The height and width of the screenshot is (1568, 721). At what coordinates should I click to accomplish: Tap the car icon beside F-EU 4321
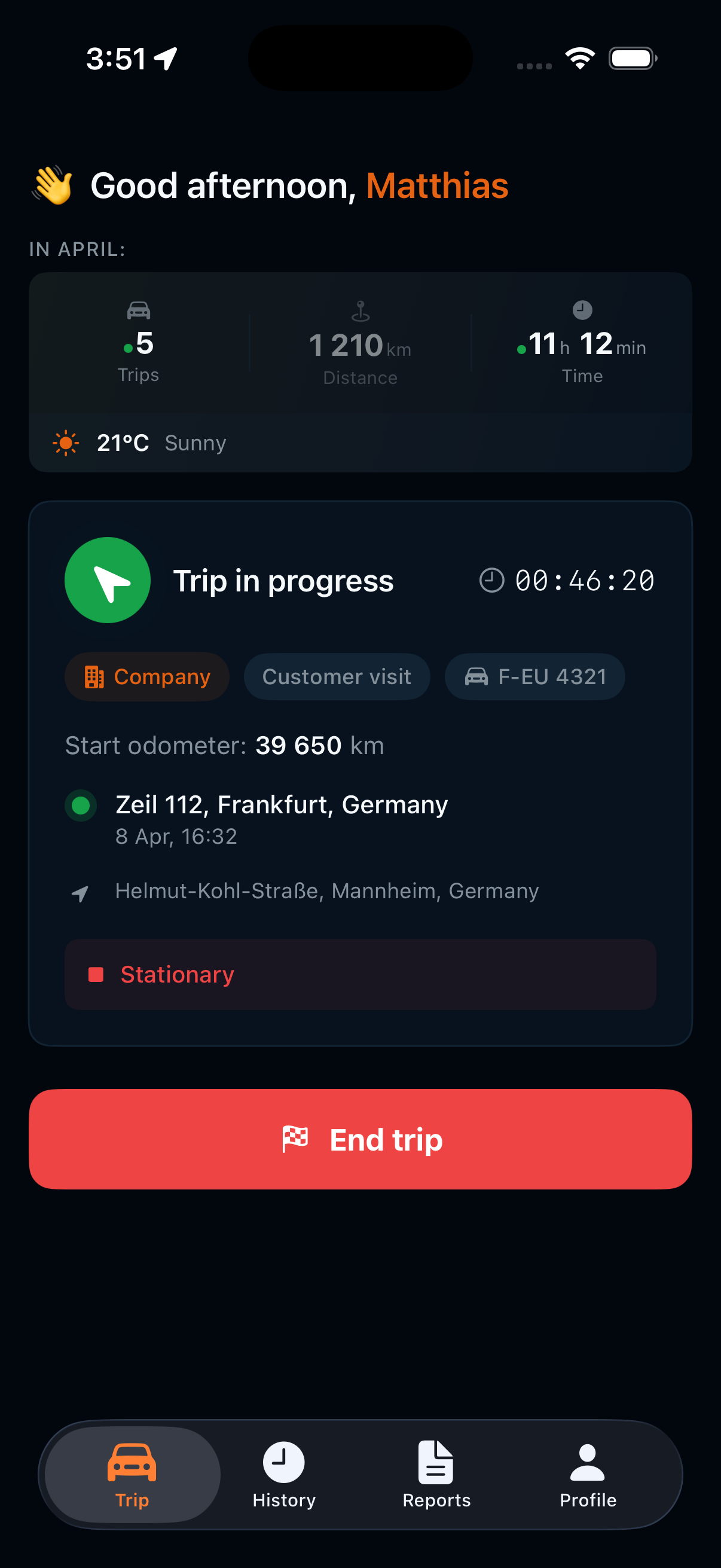click(477, 676)
